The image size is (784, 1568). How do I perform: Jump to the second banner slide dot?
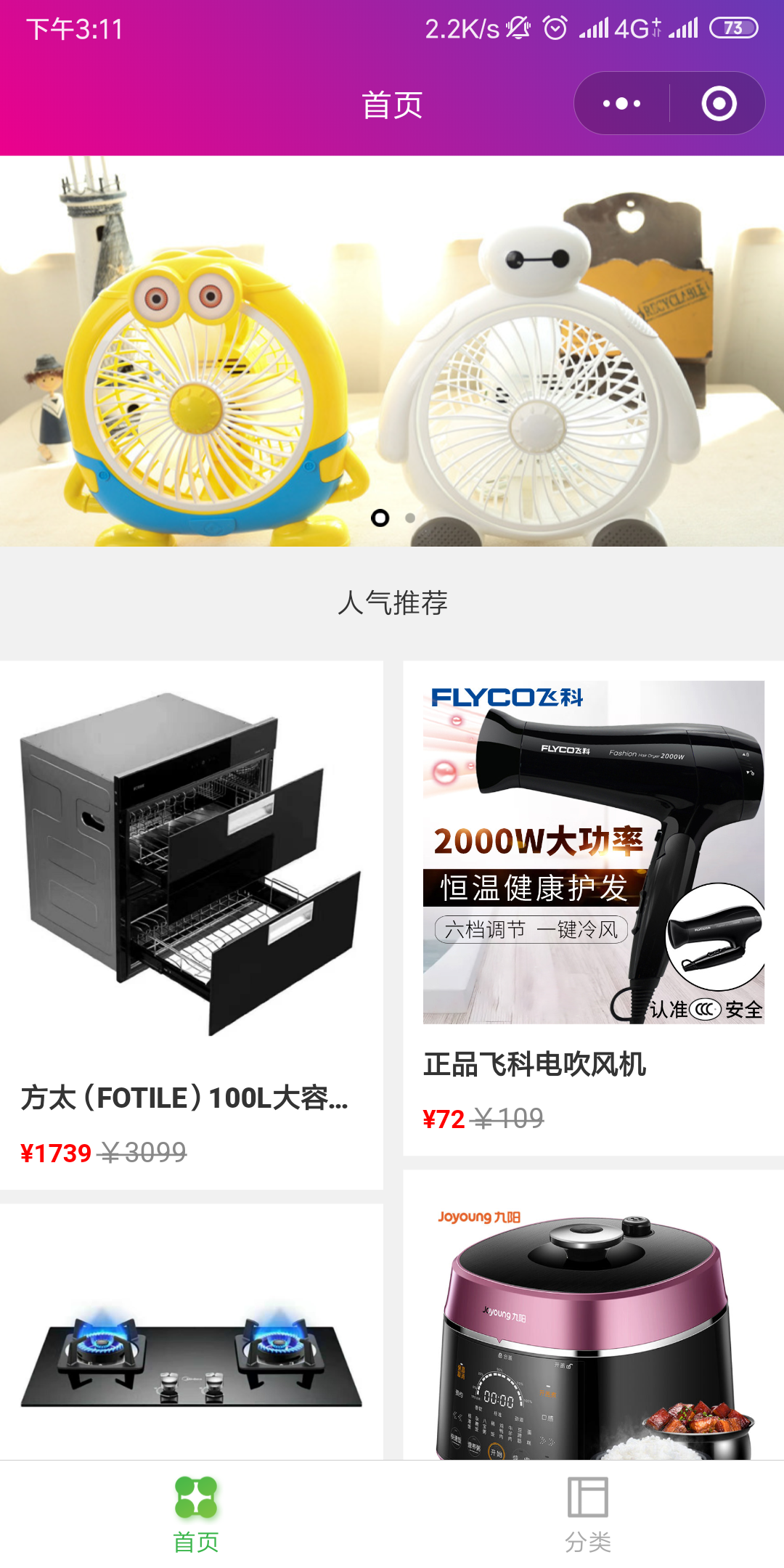tap(410, 518)
